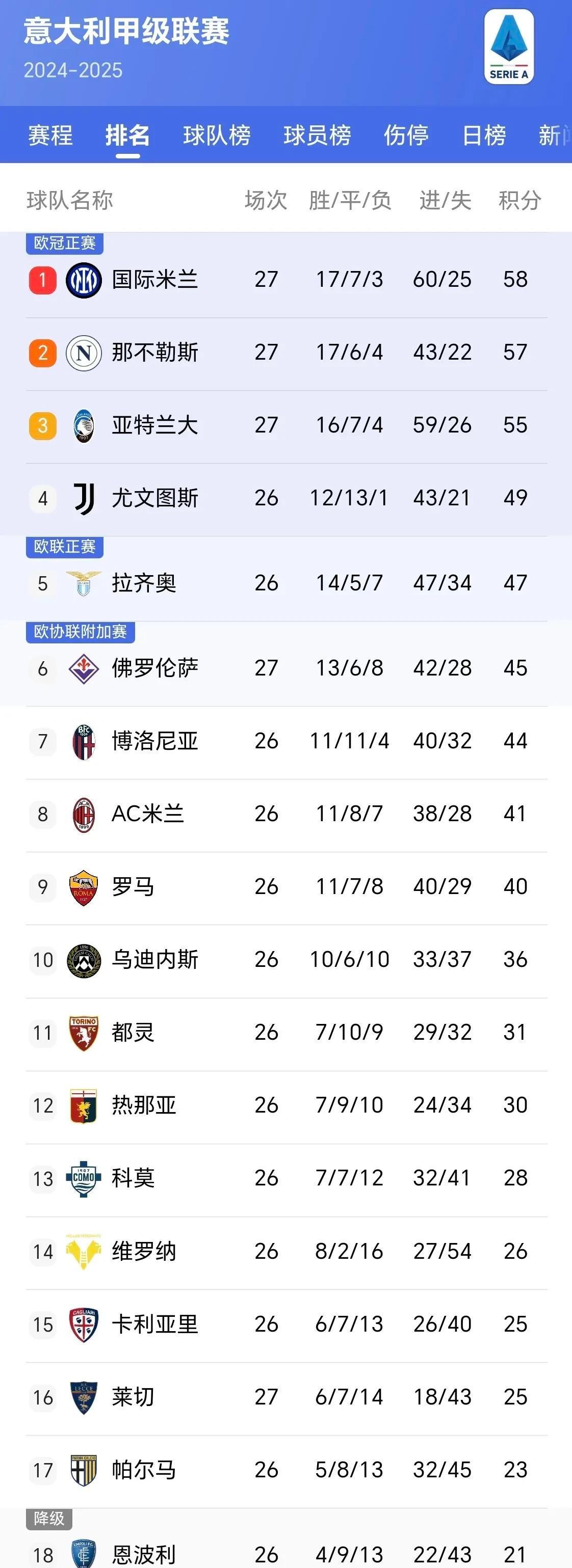Click the Napoli team logo
572x1568 pixels.
[x=84, y=352]
